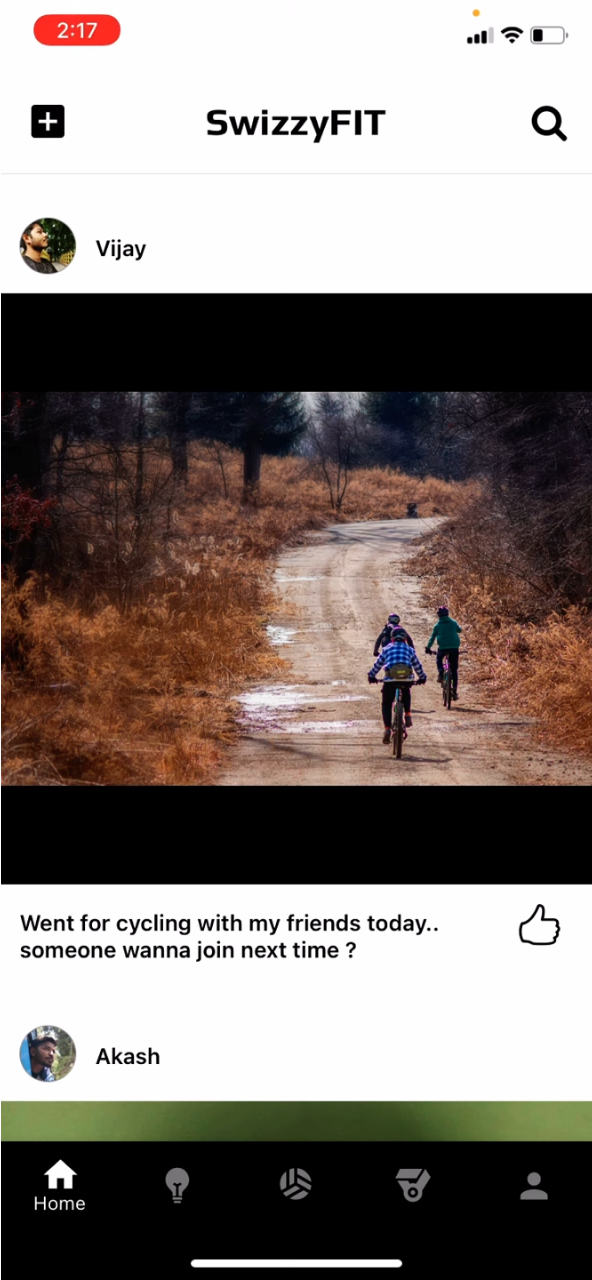Viewport: 592px width, 1280px height.
Task: Open Vijay's cycling photo
Action: point(296,588)
